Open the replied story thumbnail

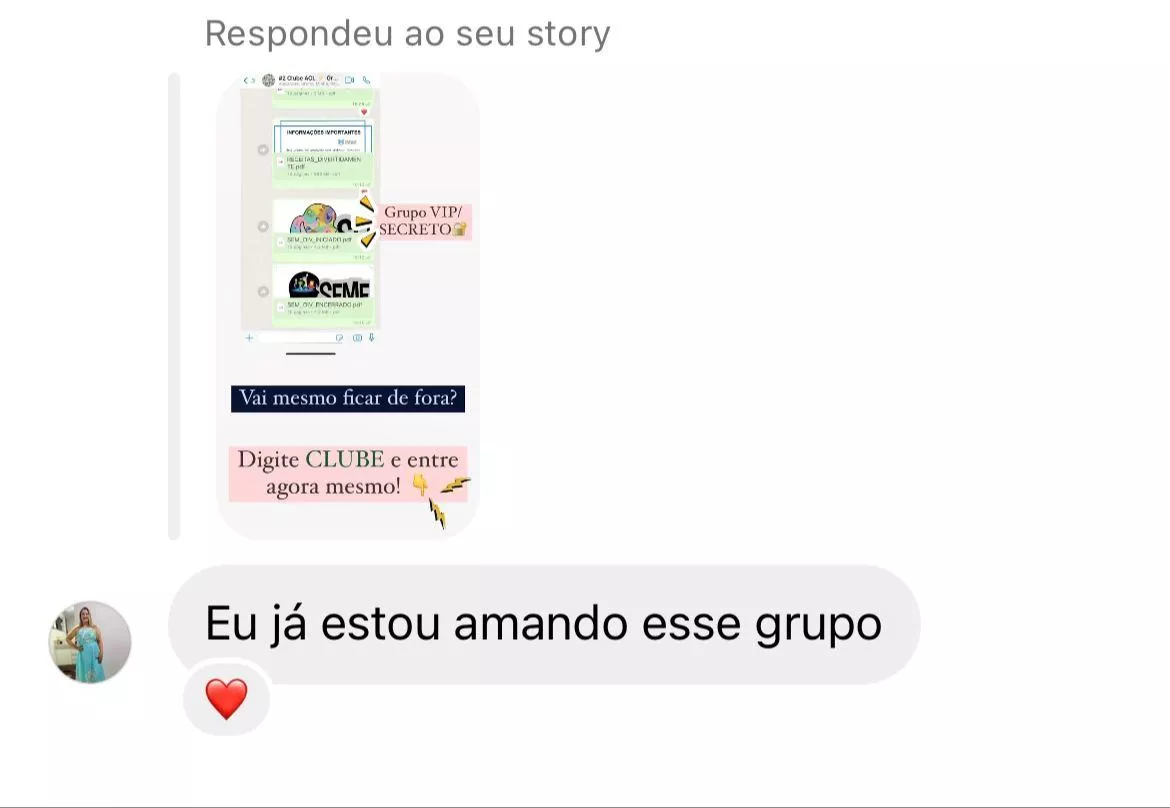click(x=348, y=305)
